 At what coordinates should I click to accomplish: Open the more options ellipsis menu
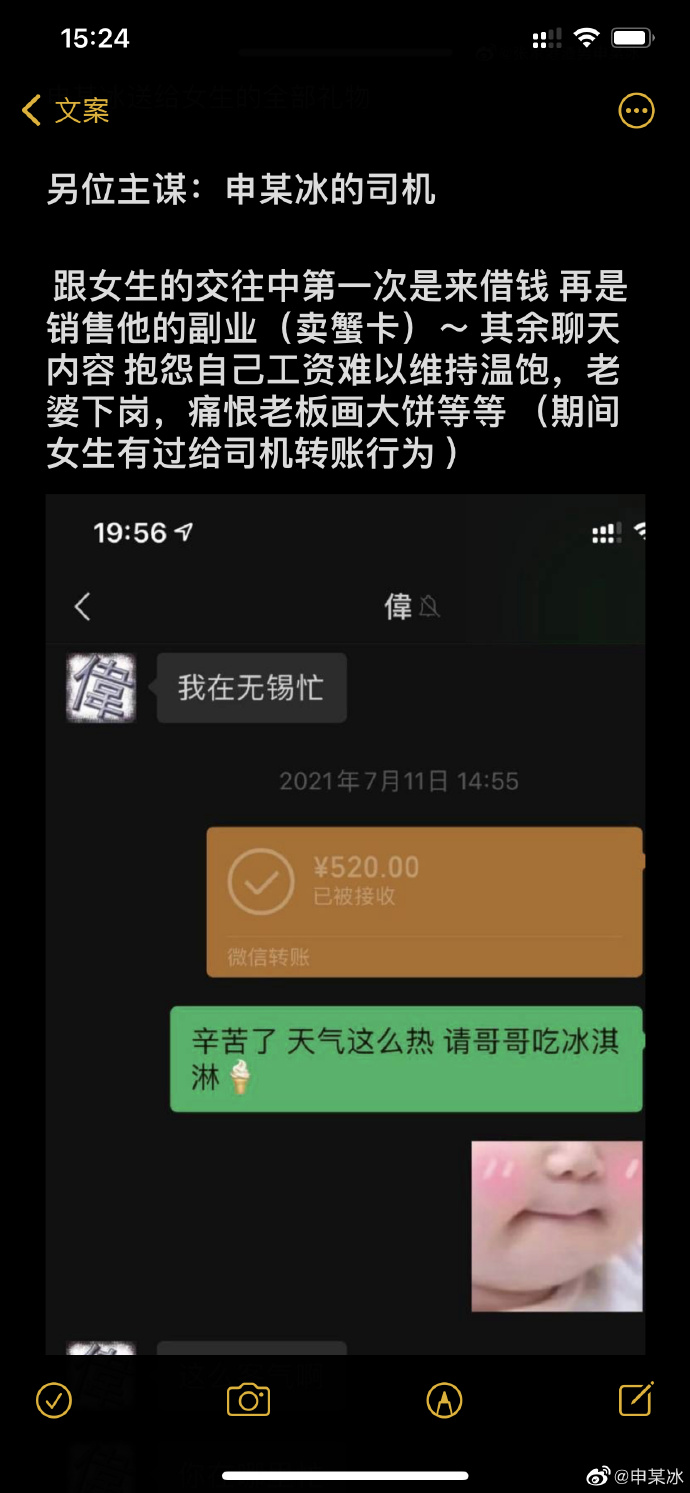(x=636, y=111)
